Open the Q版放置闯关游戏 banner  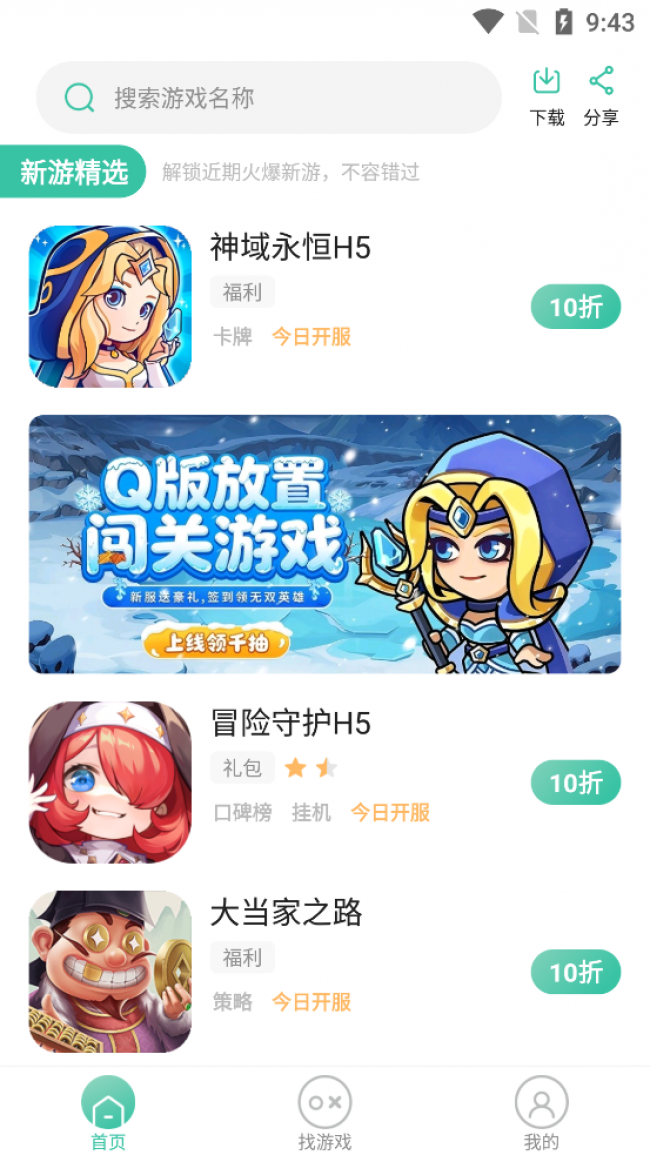pyautogui.click(x=324, y=544)
